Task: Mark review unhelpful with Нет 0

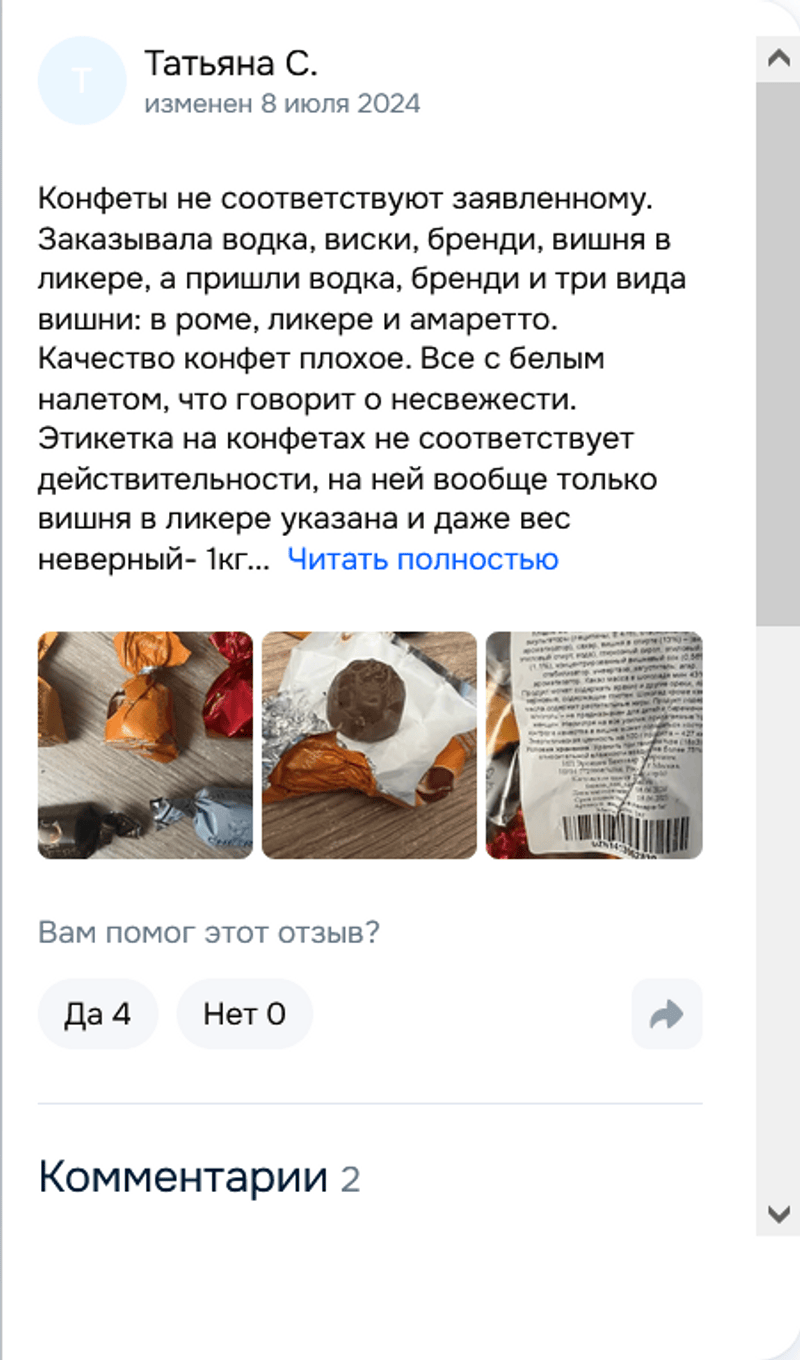Action: pyautogui.click(x=244, y=1014)
